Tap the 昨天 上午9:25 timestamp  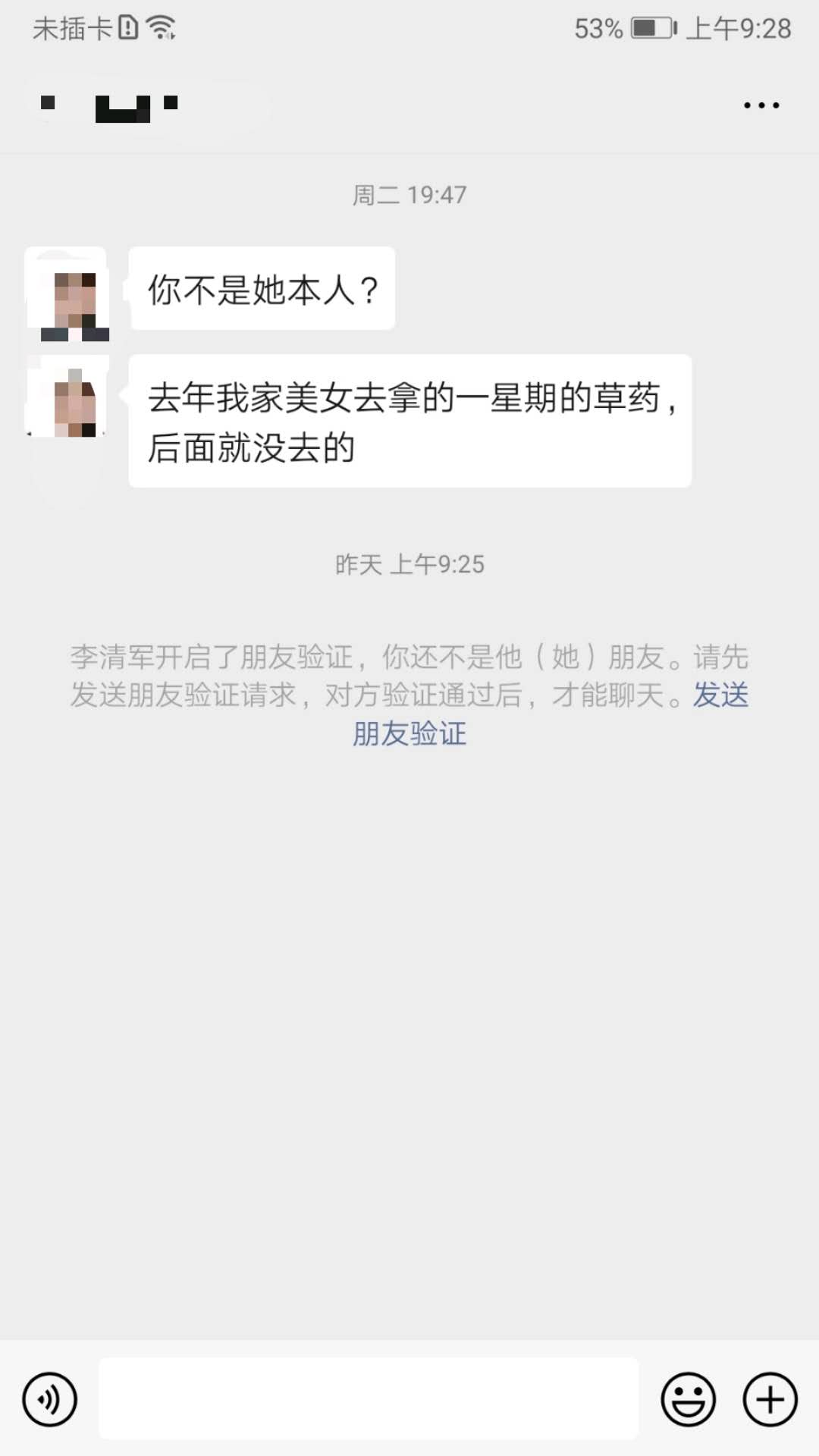coord(409,563)
